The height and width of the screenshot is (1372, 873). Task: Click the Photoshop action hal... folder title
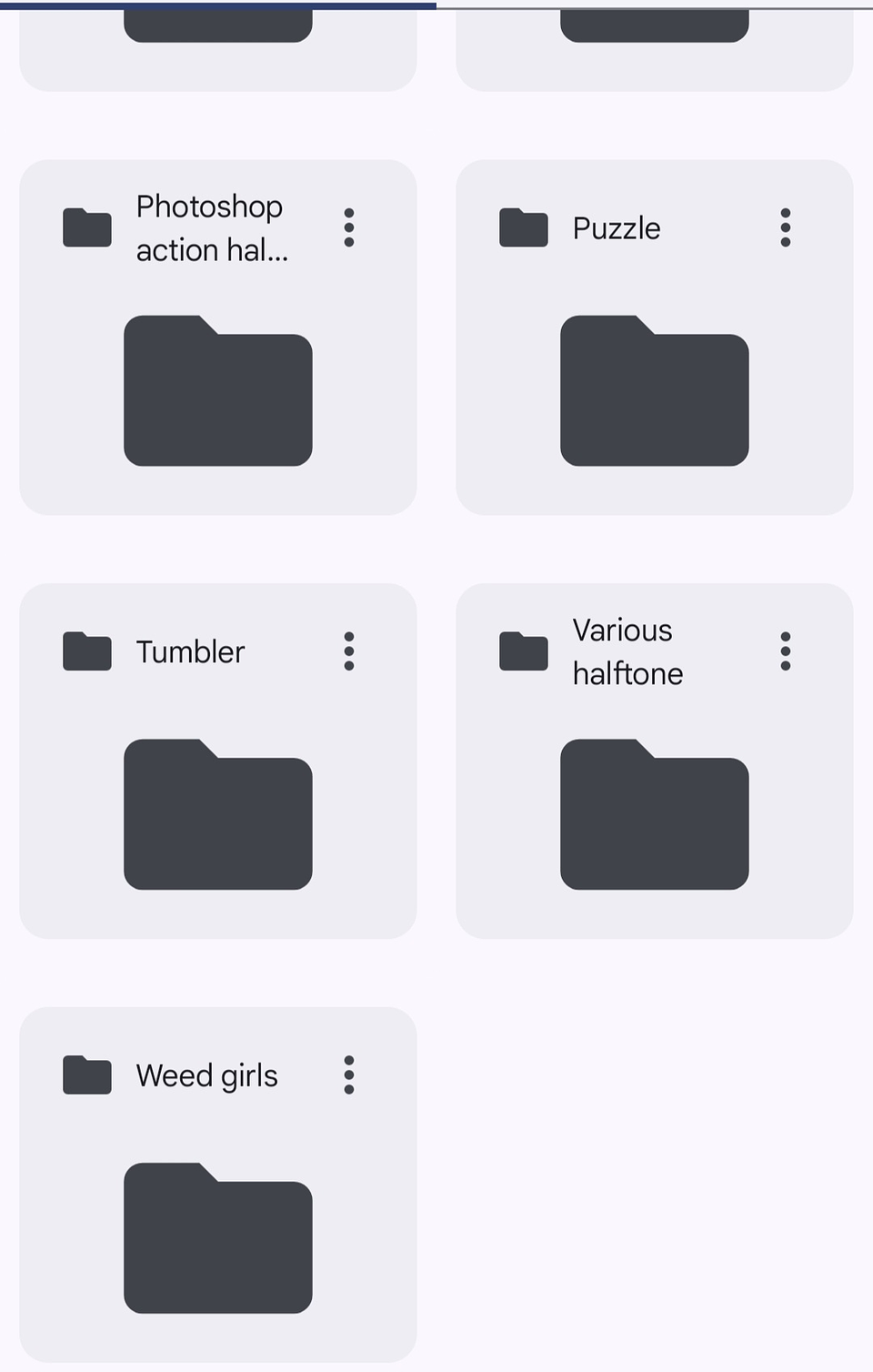(210, 227)
